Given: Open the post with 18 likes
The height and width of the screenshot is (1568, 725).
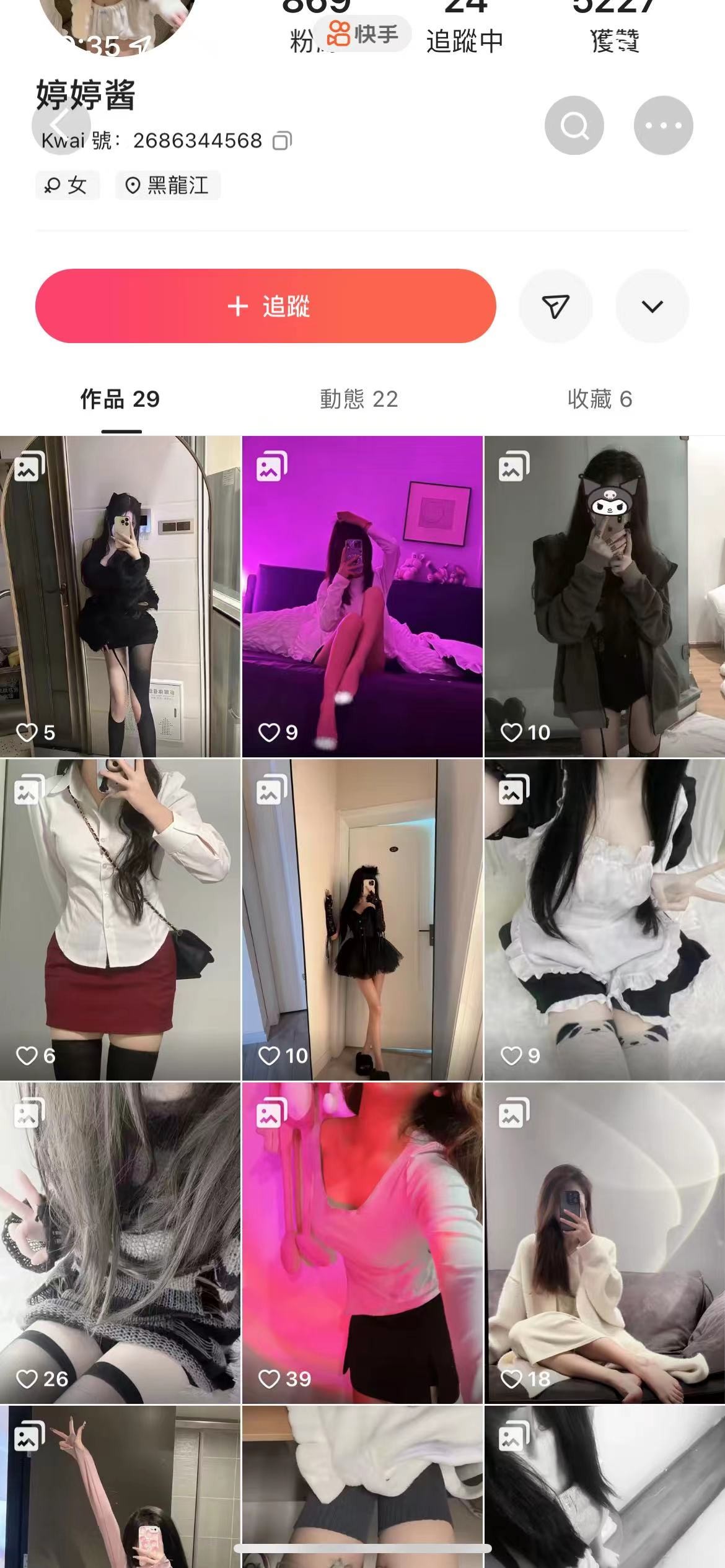Looking at the screenshot, I should coord(604,1242).
